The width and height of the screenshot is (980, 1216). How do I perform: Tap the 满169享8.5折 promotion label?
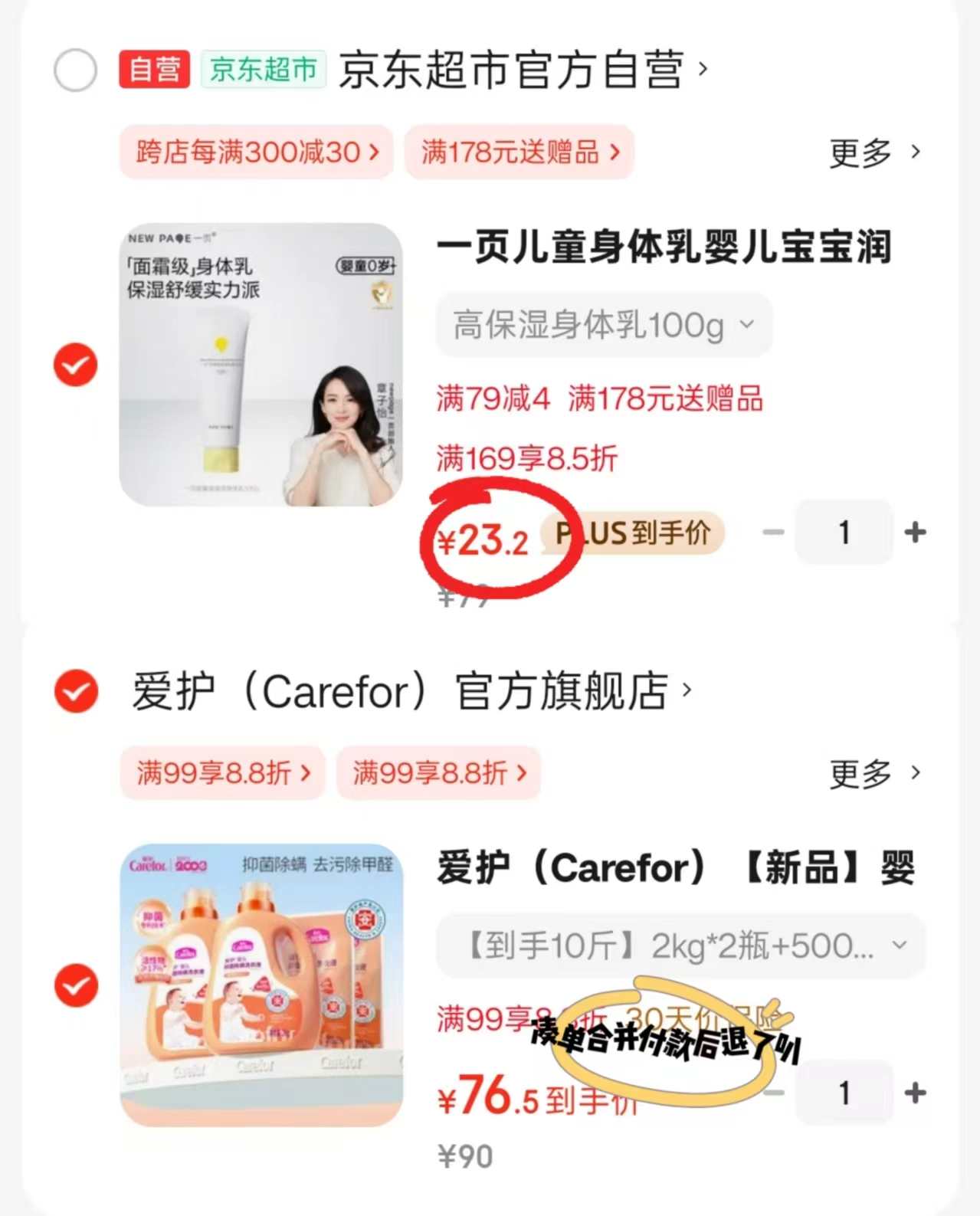tap(527, 457)
